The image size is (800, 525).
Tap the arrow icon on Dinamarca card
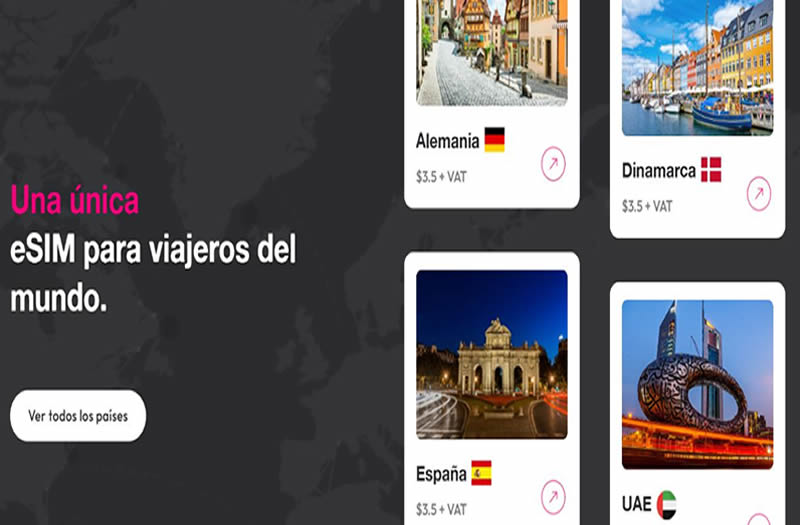click(759, 194)
